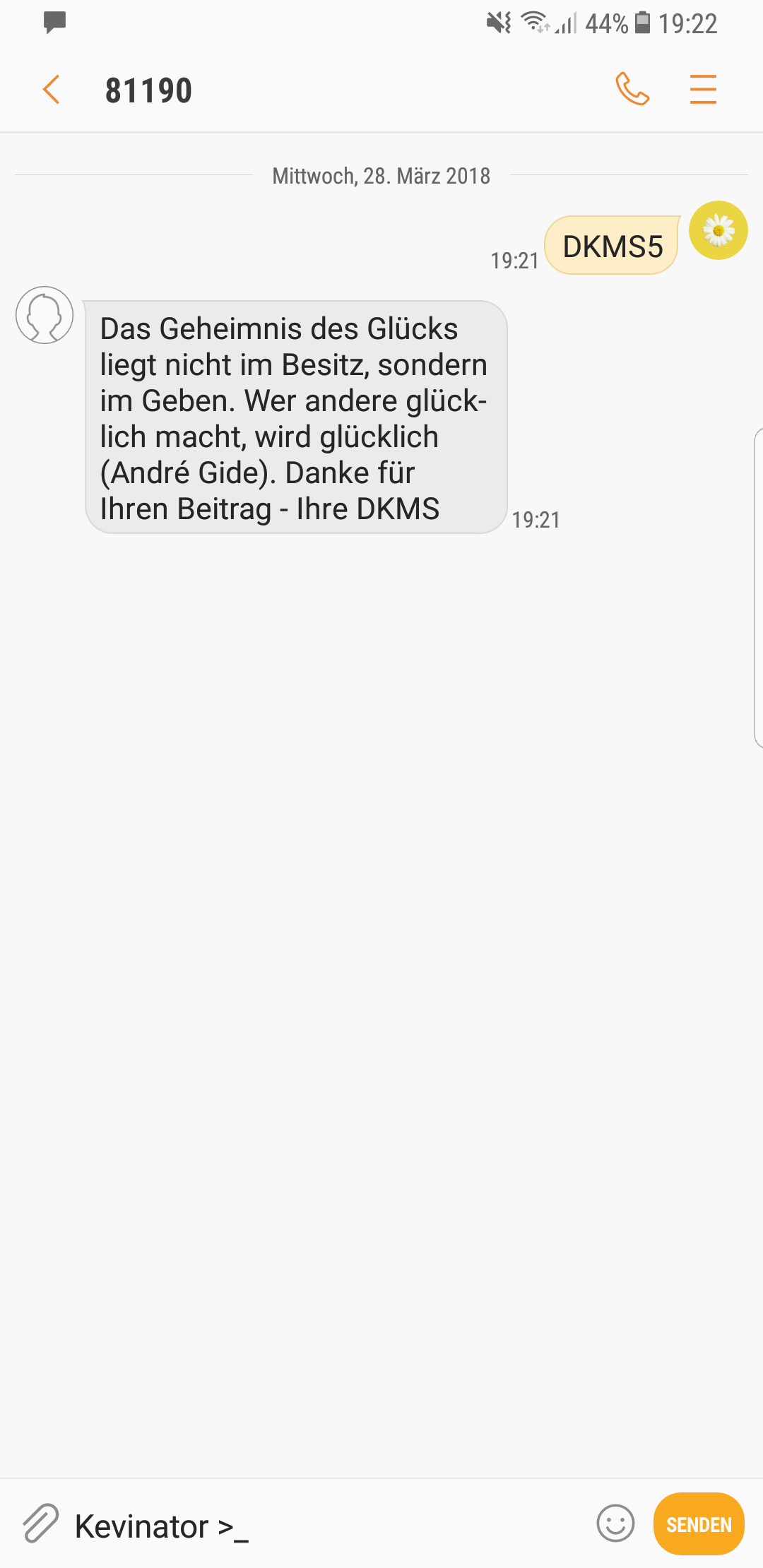
Task: Call the number 81190
Action: coord(632,90)
